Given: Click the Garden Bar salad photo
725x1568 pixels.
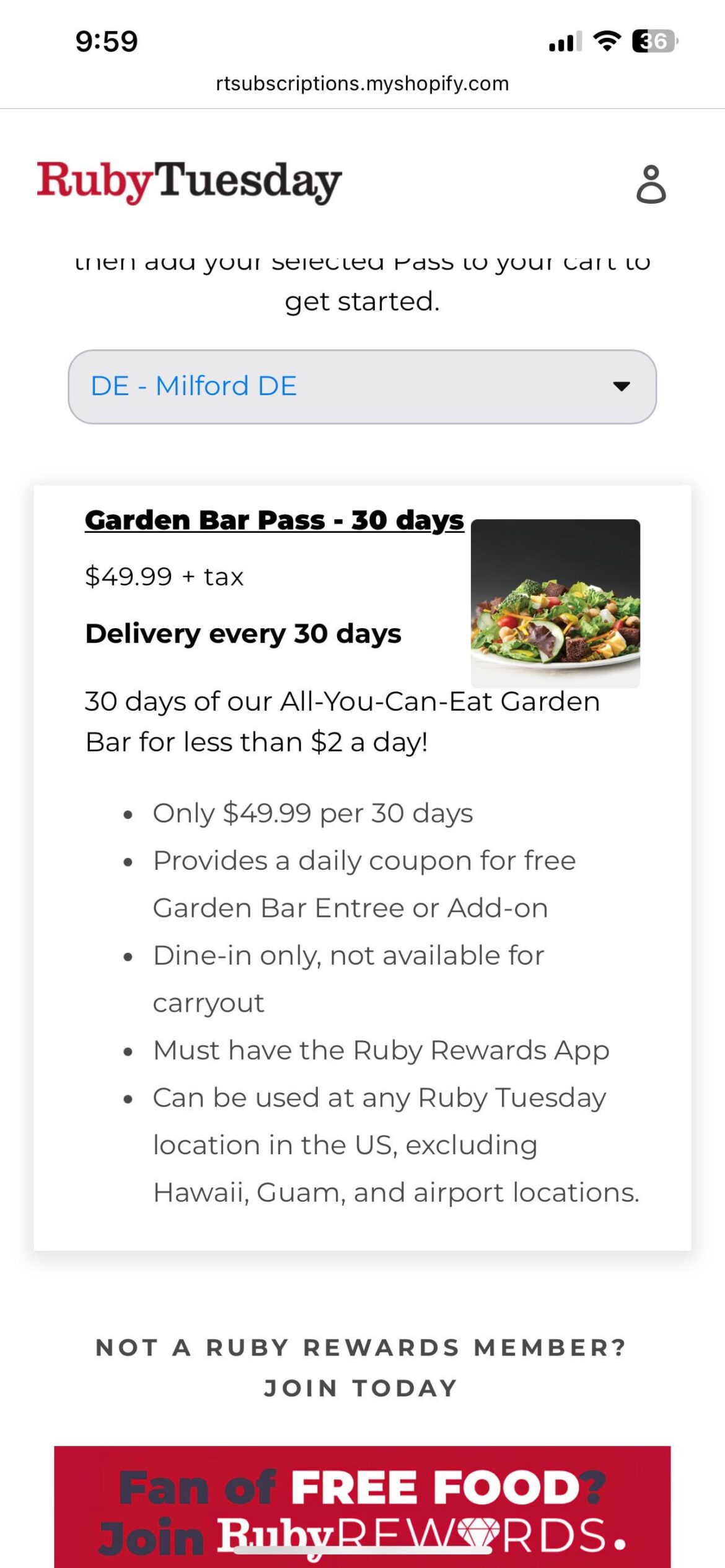Looking at the screenshot, I should [x=556, y=603].
